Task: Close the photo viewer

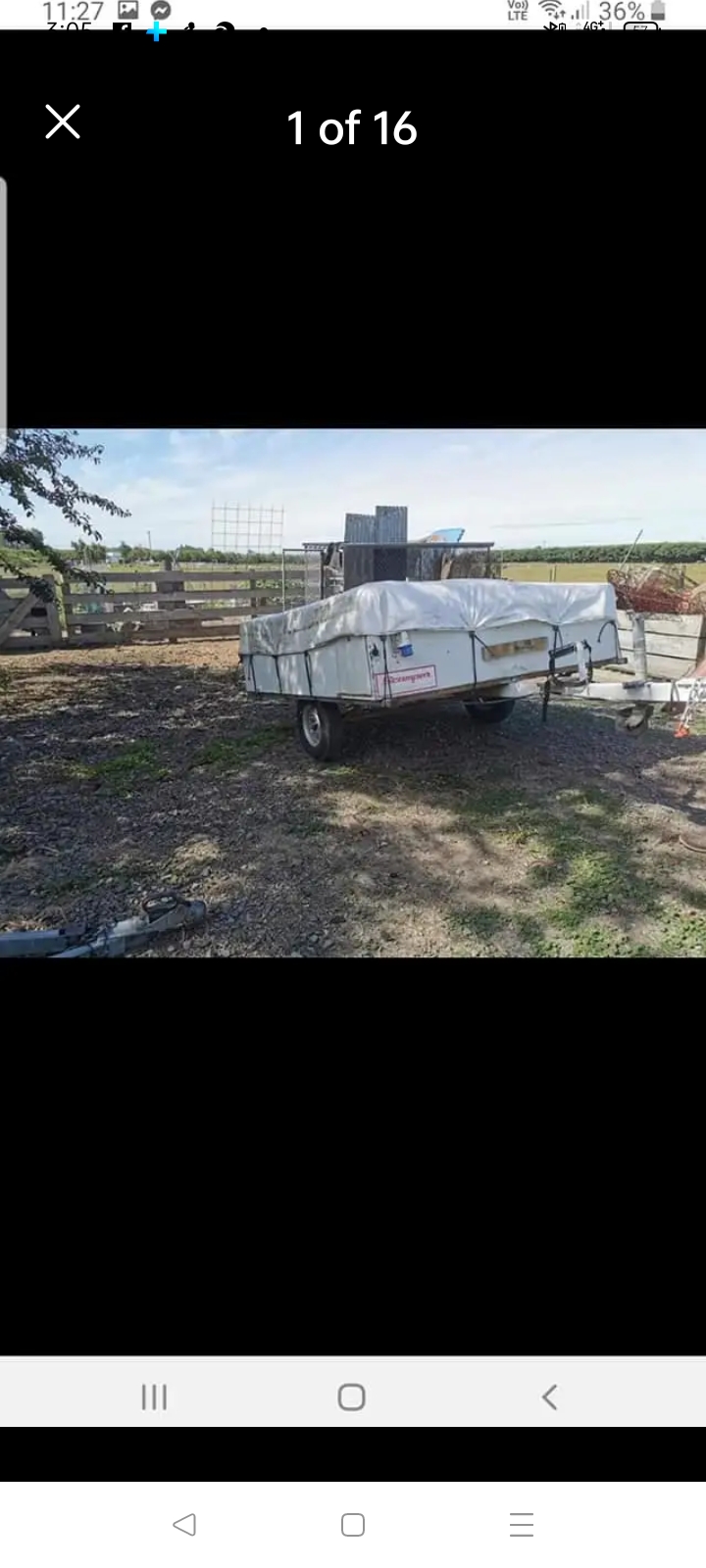Action: 63,122
